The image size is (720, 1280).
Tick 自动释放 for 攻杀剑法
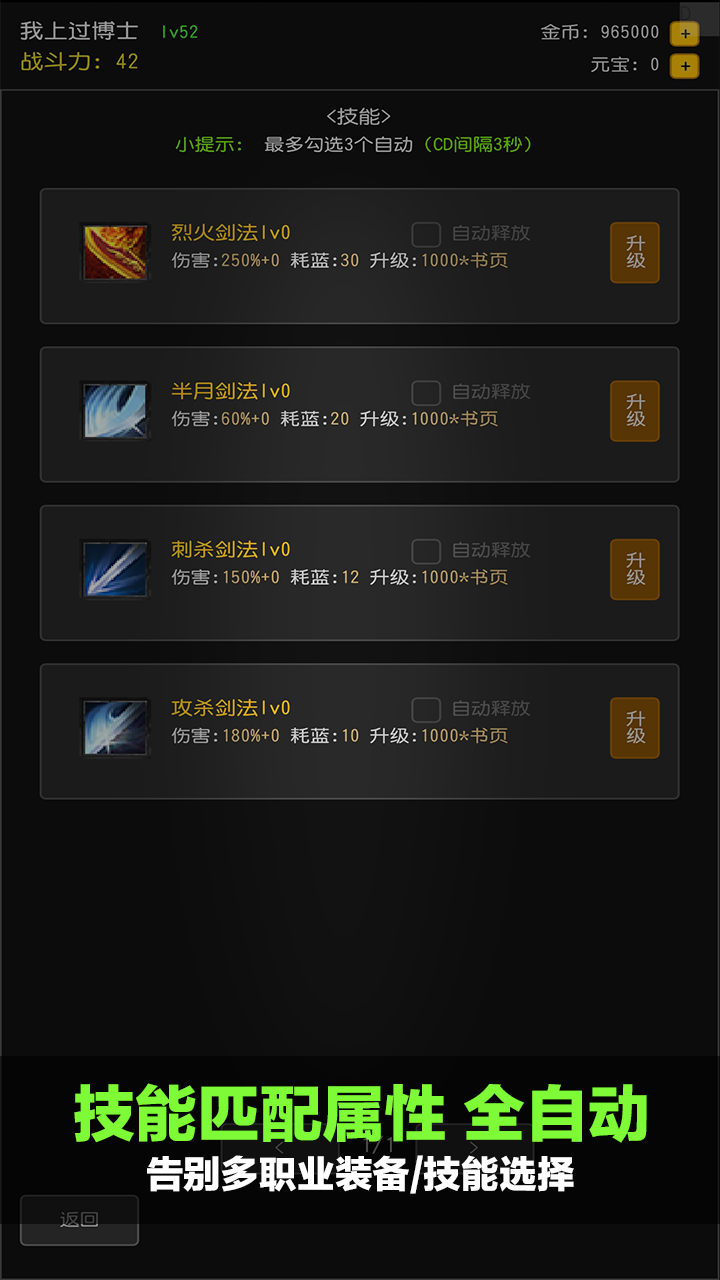coord(427,709)
